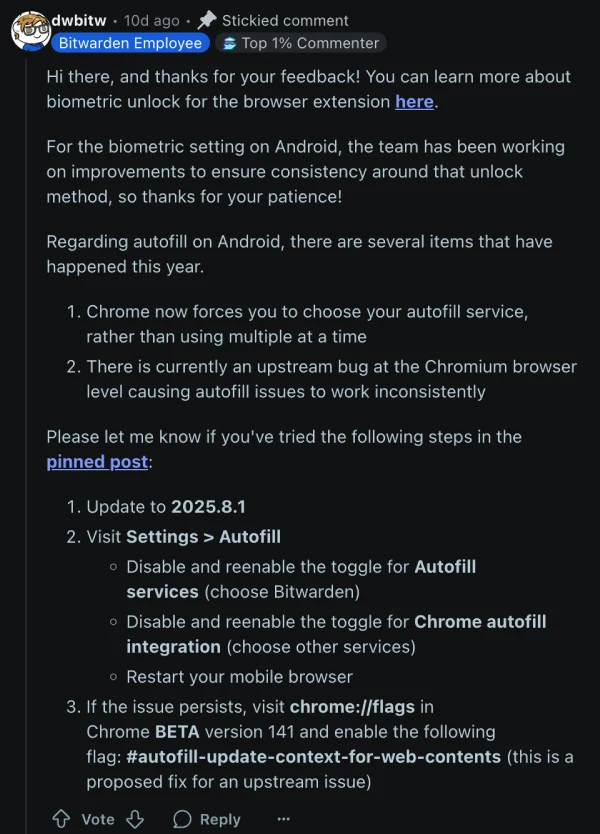Upvote dwbitw's stickied comment

coord(61,818)
